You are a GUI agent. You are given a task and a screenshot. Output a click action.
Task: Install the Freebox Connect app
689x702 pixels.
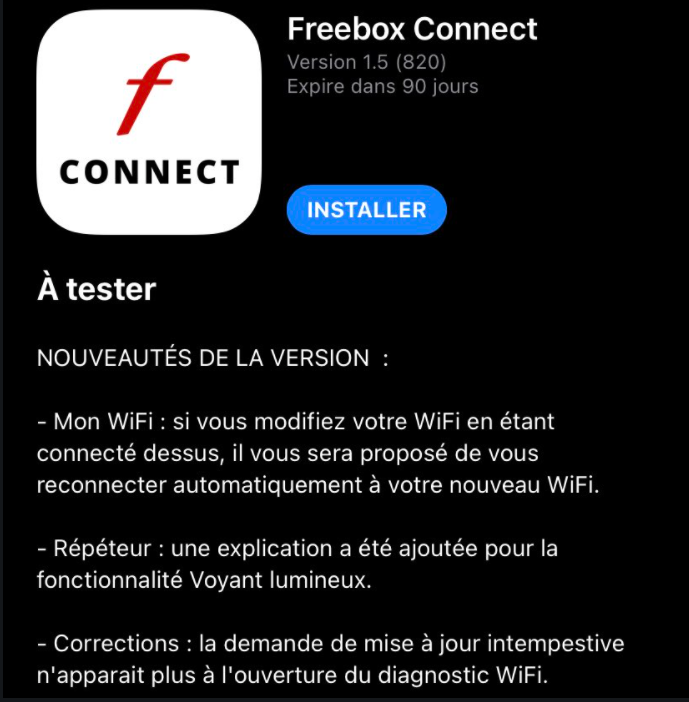pyautogui.click(x=366, y=210)
